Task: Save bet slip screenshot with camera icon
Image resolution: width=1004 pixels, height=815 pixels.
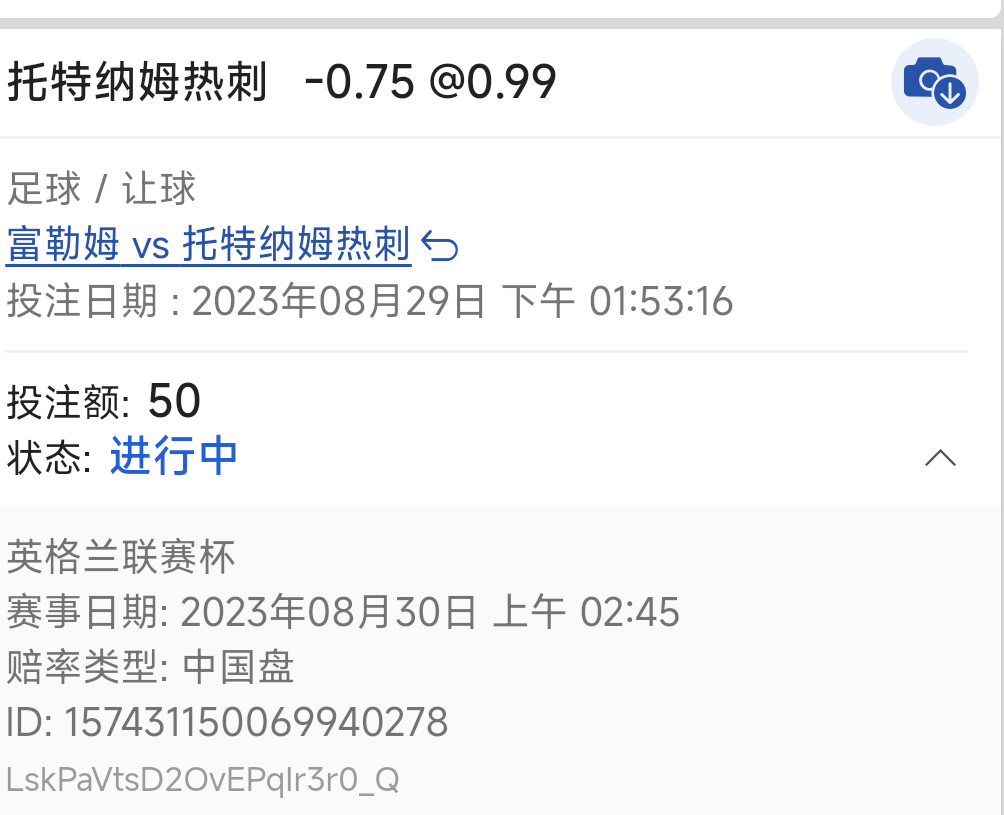Action: tap(934, 82)
